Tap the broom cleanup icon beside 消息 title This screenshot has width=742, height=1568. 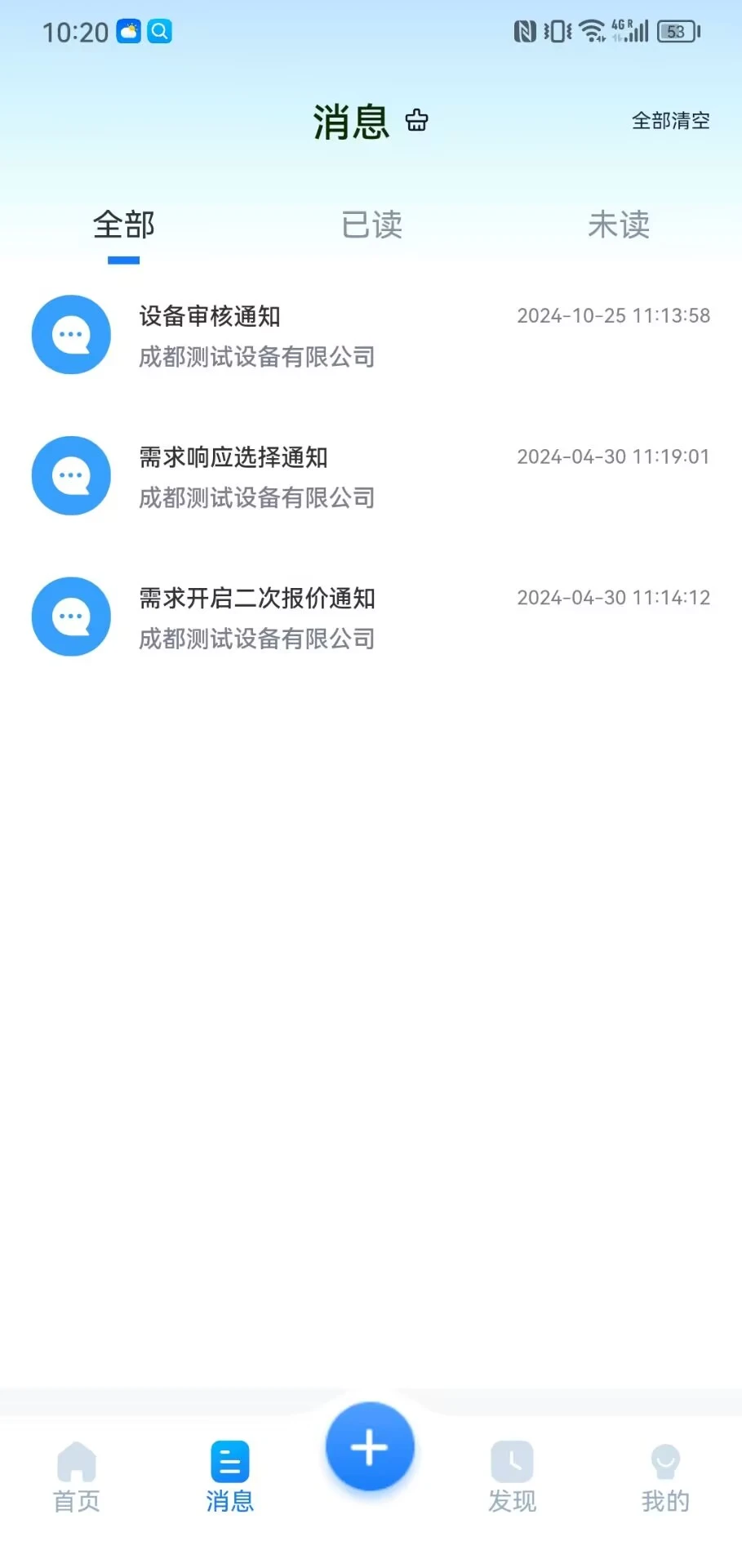[x=416, y=121]
